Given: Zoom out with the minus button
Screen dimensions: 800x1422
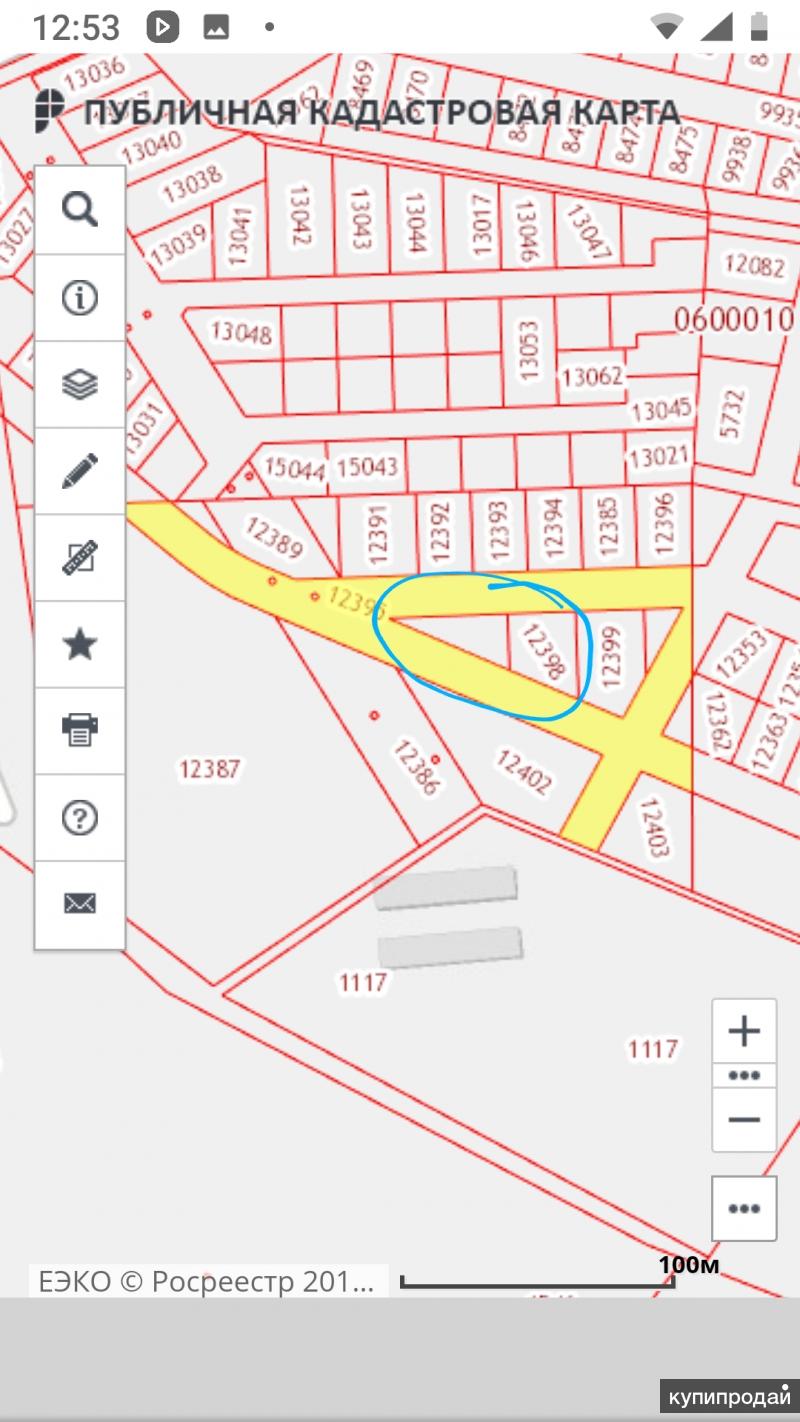Looking at the screenshot, I should 744,1120.
